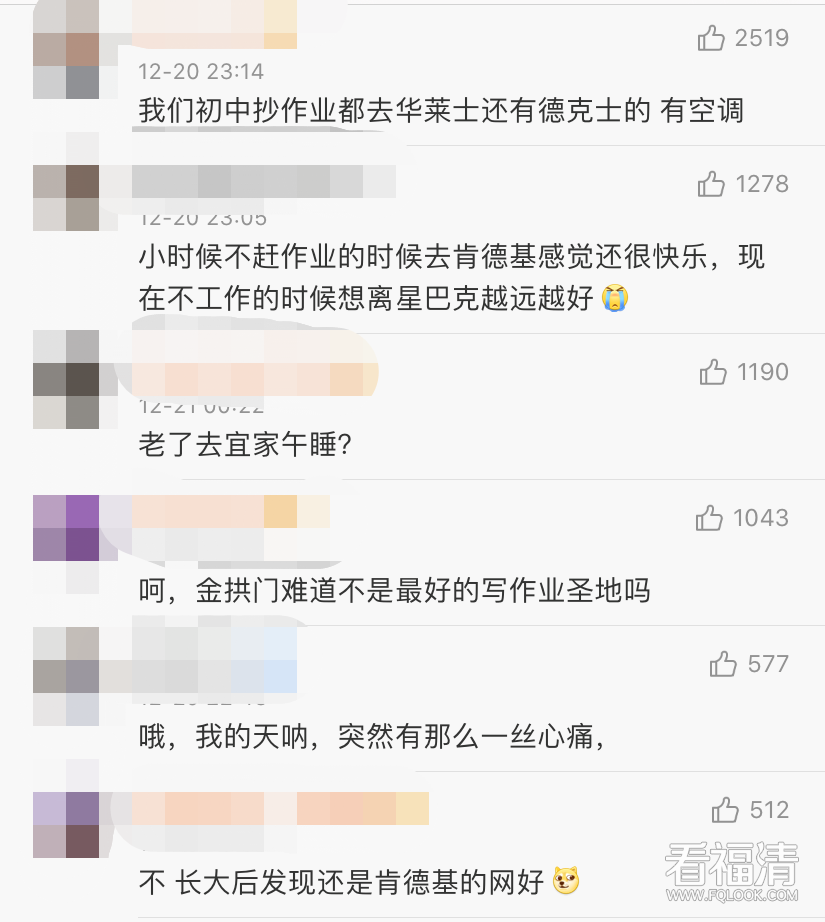Like the comment with 1278 likes
Viewport: 825px width, 922px height.
click(x=711, y=184)
